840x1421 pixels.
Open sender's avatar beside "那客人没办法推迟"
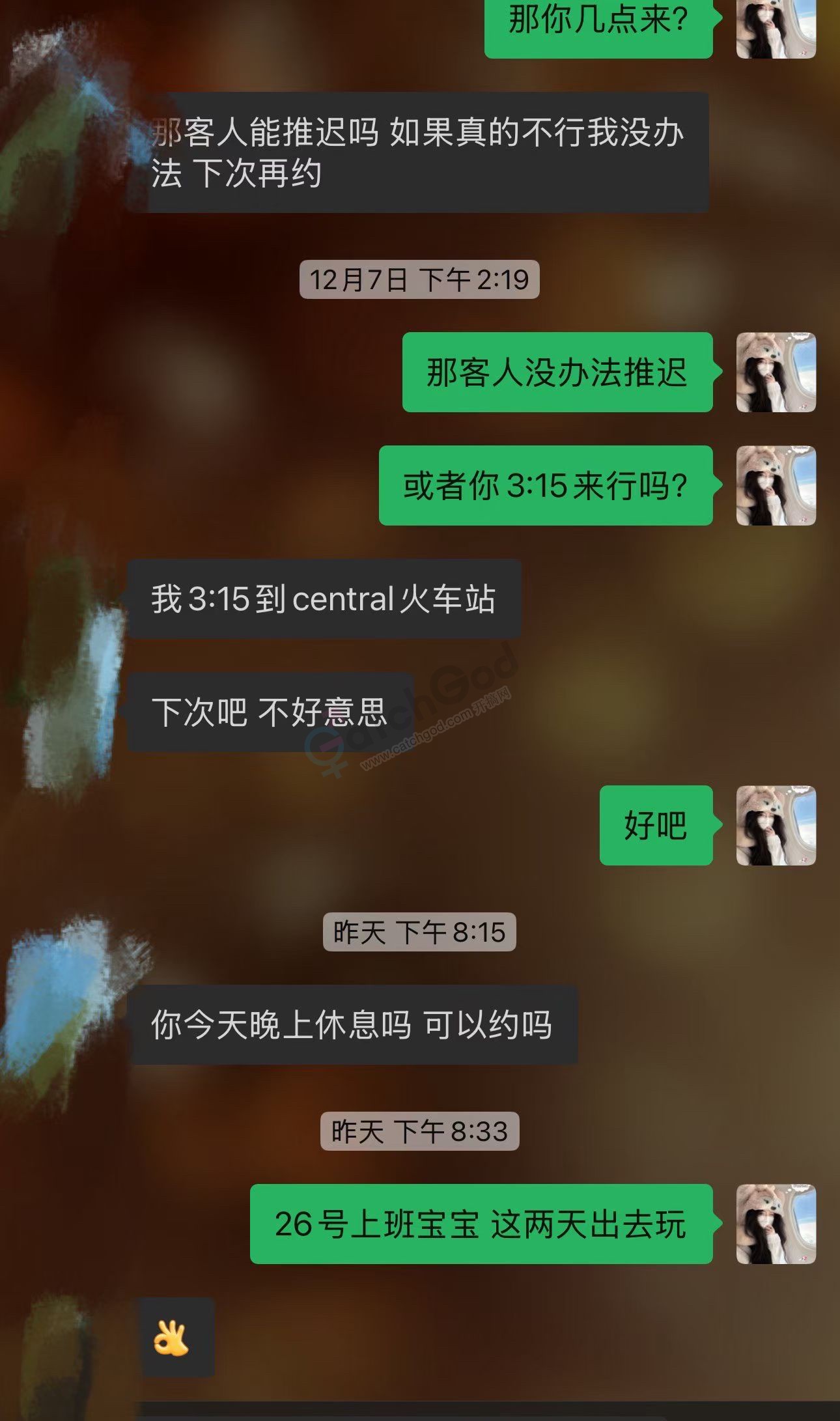click(x=776, y=373)
